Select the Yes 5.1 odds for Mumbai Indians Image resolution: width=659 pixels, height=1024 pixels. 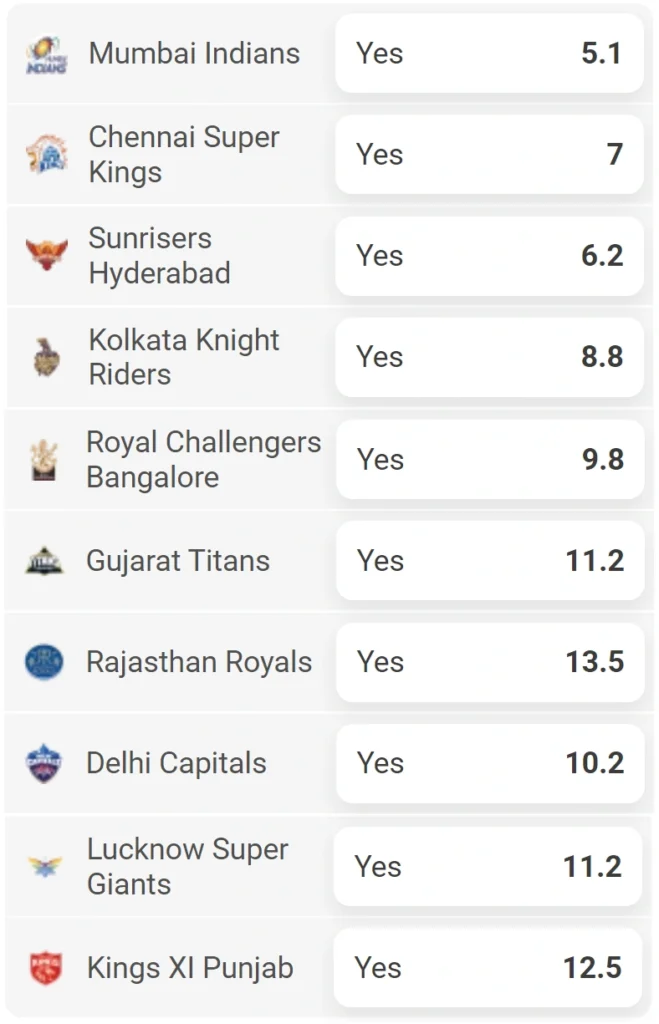point(489,53)
